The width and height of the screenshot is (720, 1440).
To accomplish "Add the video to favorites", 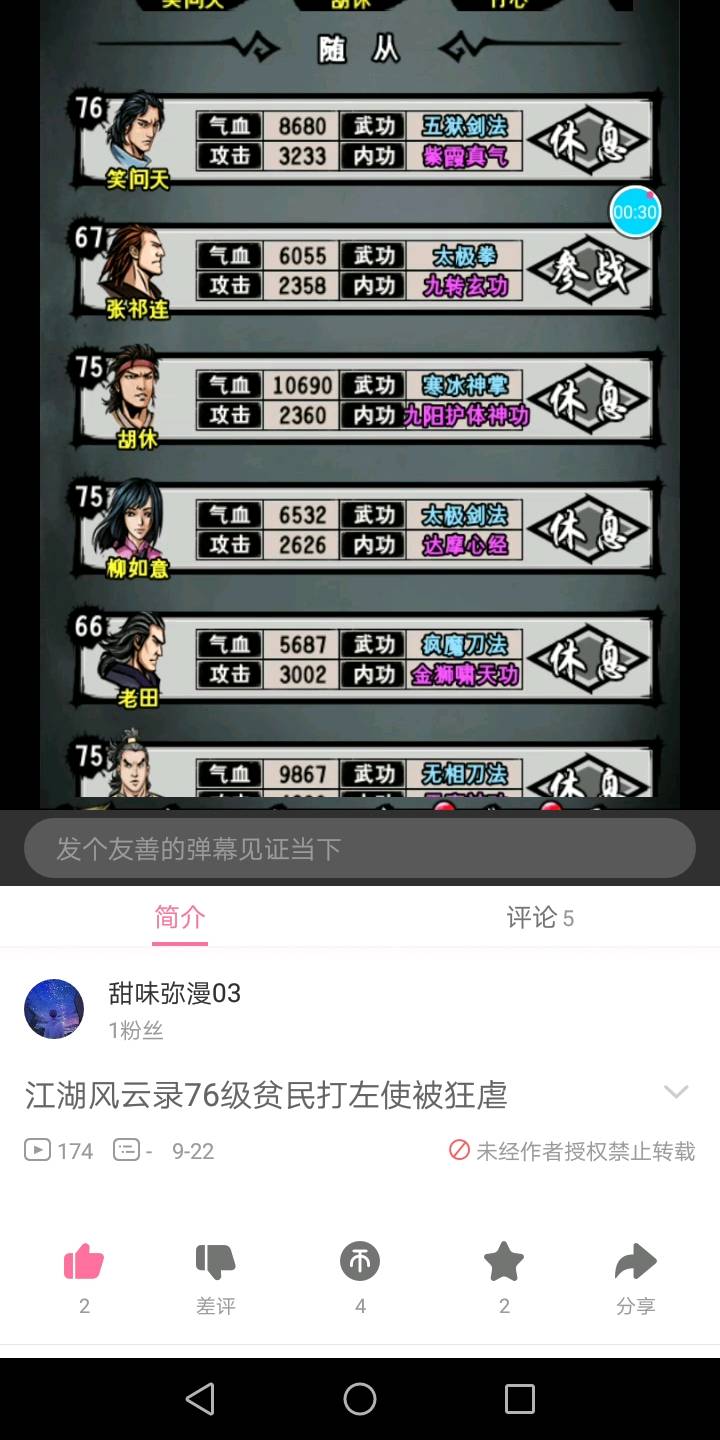I will pyautogui.click(x=504, y=1263).
